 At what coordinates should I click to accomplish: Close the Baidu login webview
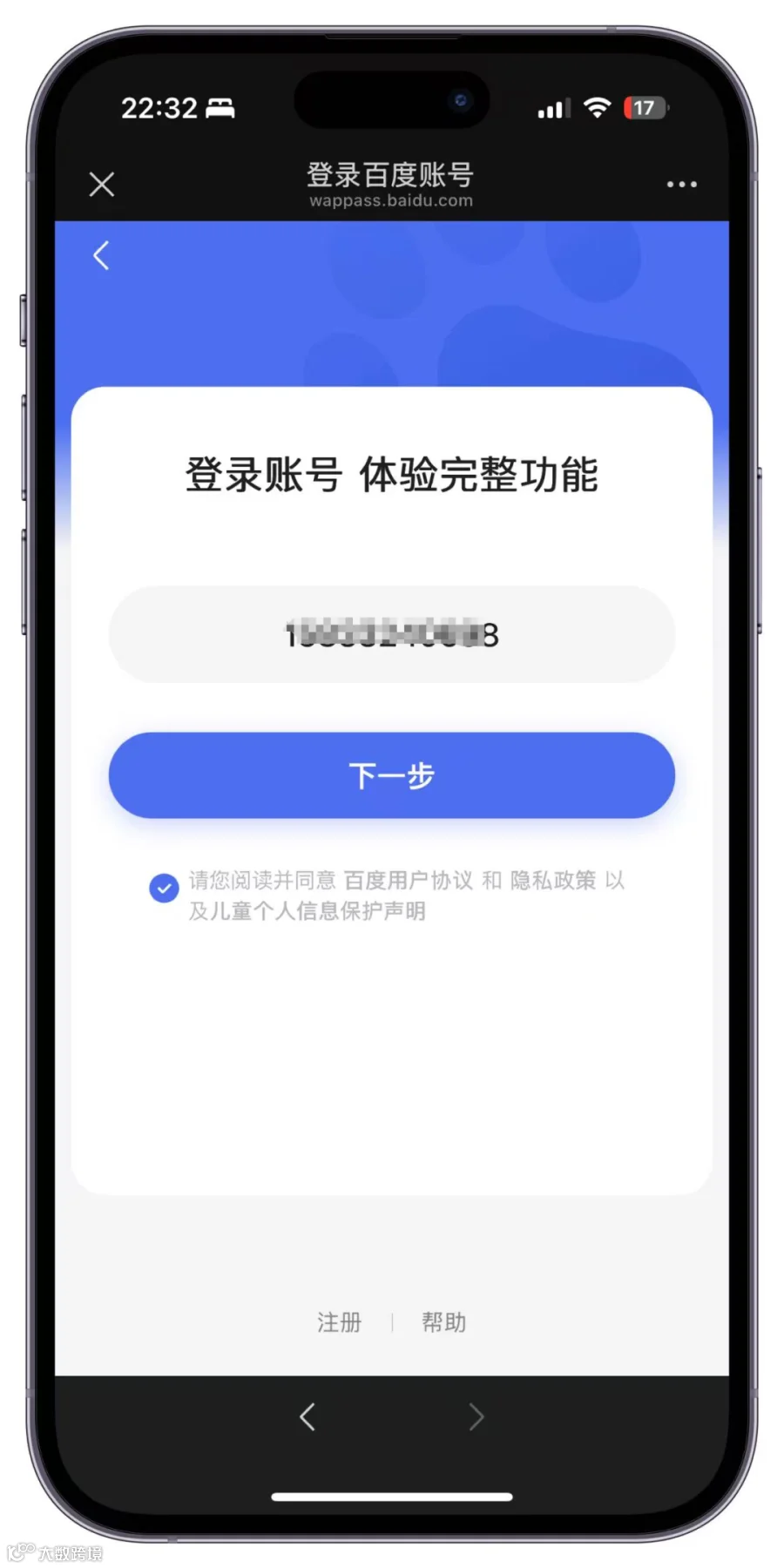click(102, 185)
